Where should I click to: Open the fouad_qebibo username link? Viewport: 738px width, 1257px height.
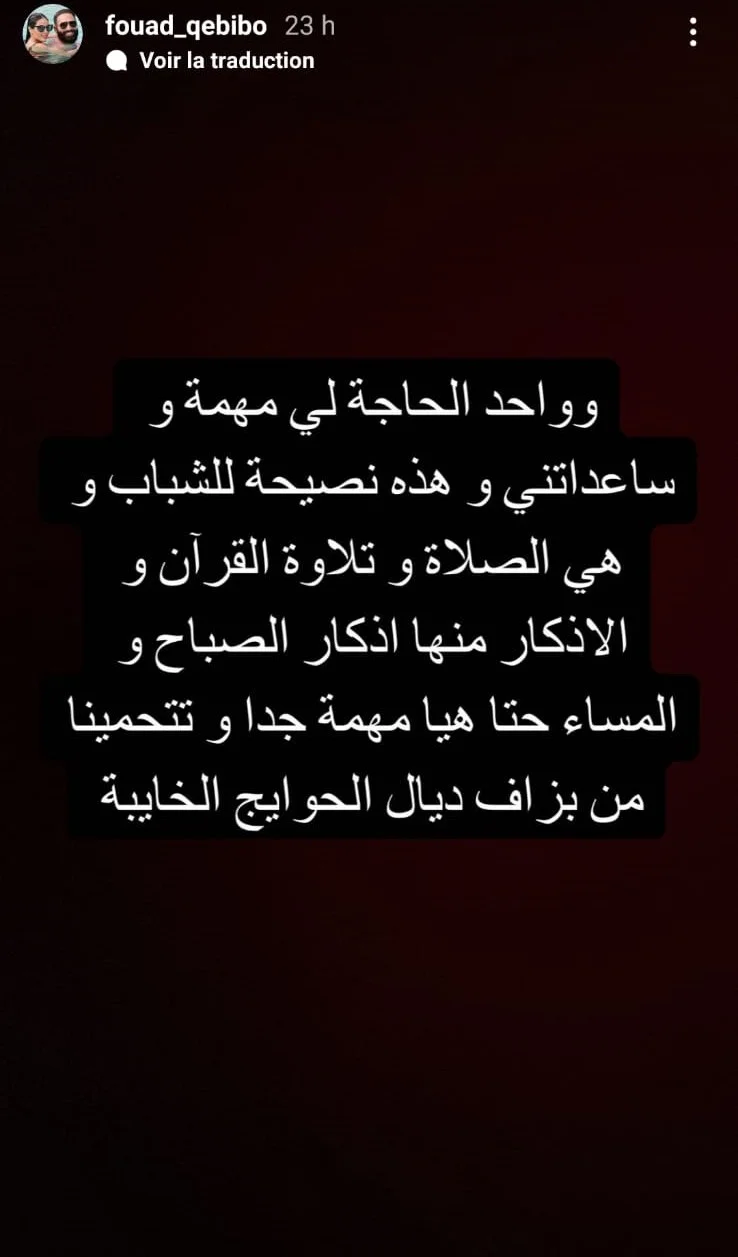coord(186,26)
